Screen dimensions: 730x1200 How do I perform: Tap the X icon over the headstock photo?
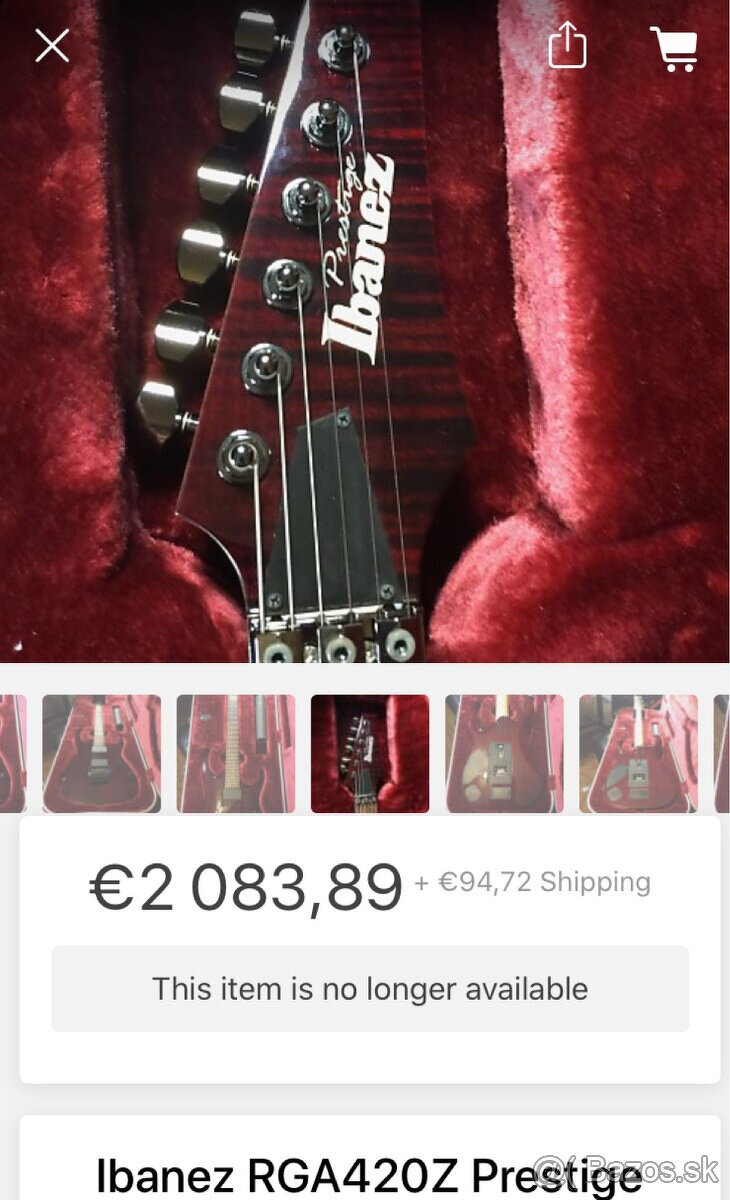51,45
